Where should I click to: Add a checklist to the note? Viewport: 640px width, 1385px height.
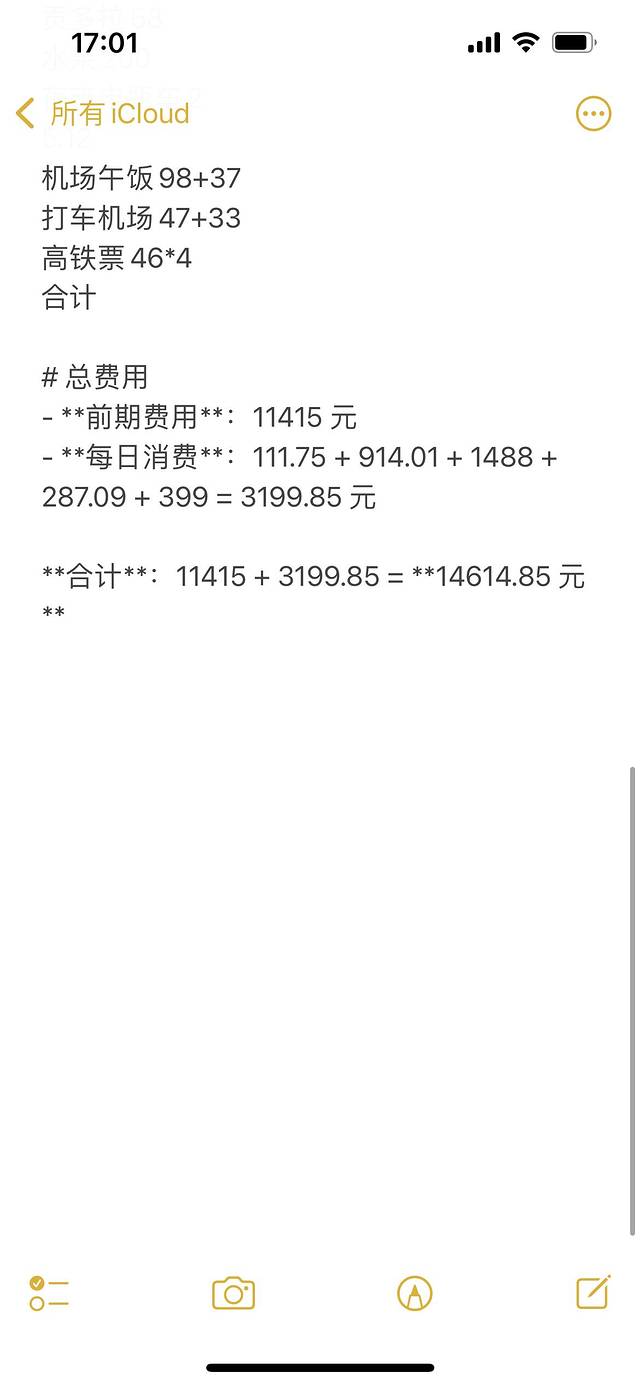coord(49,1293)
